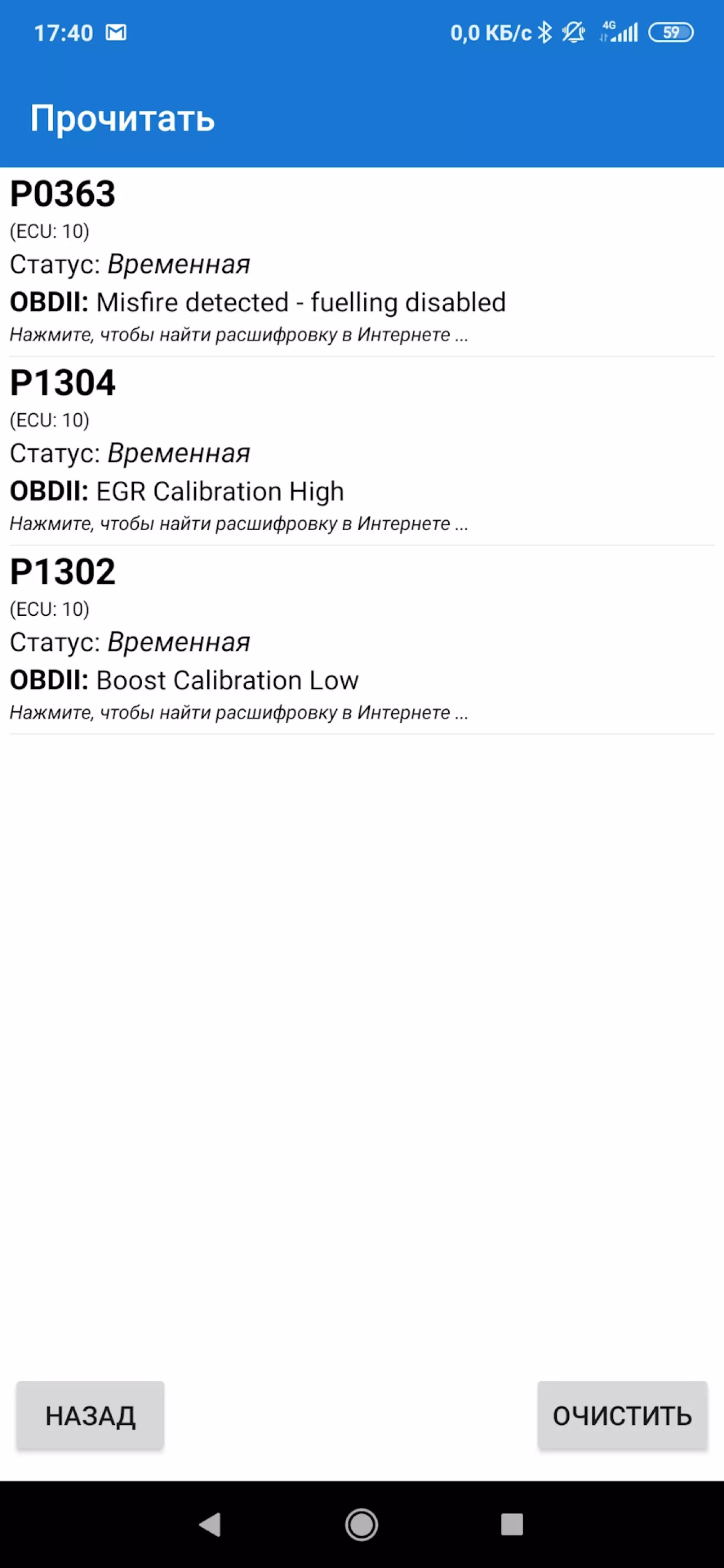Tap the НАЗАД button
The height and width of the screenshot is (1568, 724).
coord(90,1415)
